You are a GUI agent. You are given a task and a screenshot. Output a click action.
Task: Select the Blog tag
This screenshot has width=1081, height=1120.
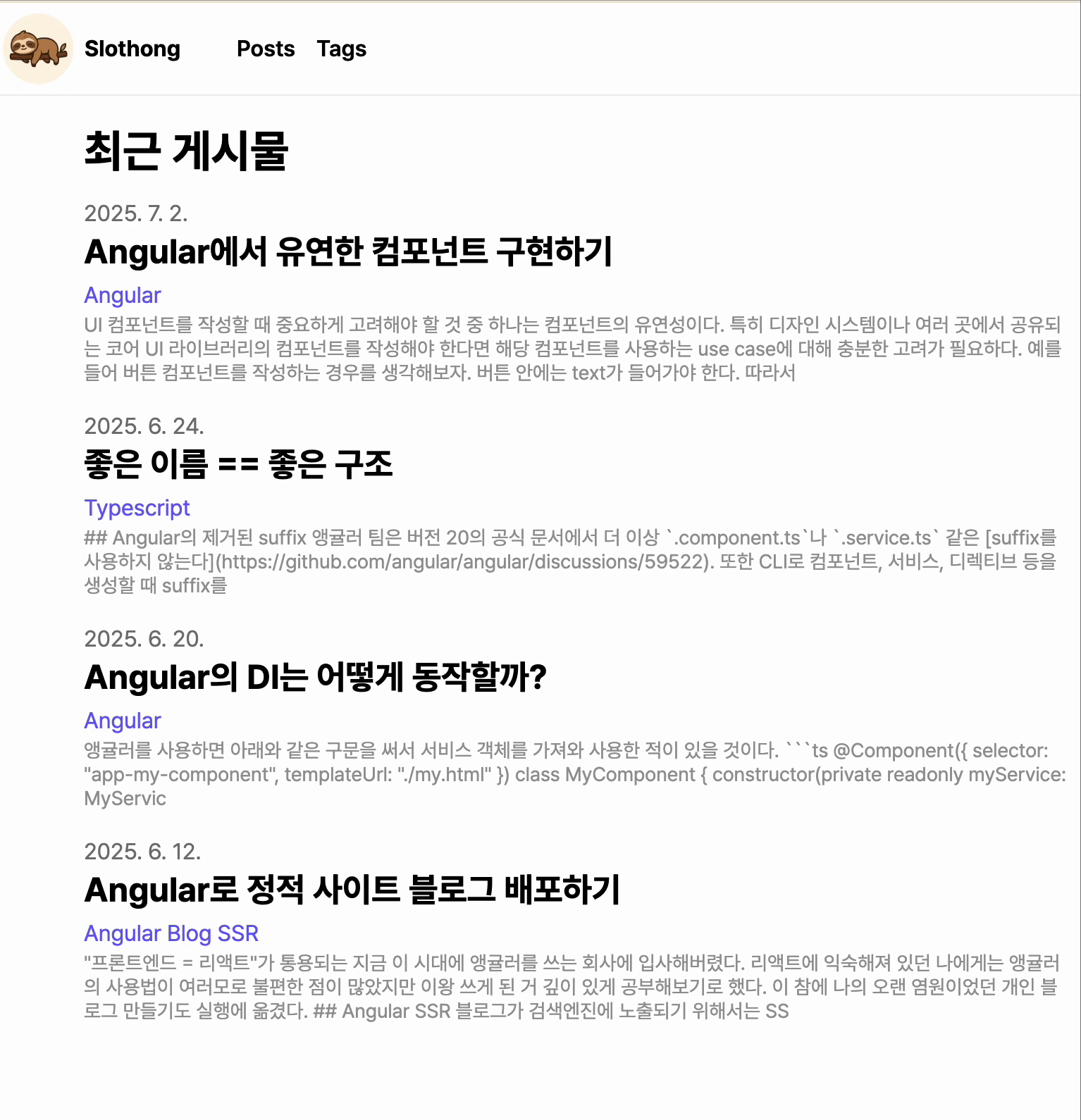pyautogui.click(x=190, y=933)
